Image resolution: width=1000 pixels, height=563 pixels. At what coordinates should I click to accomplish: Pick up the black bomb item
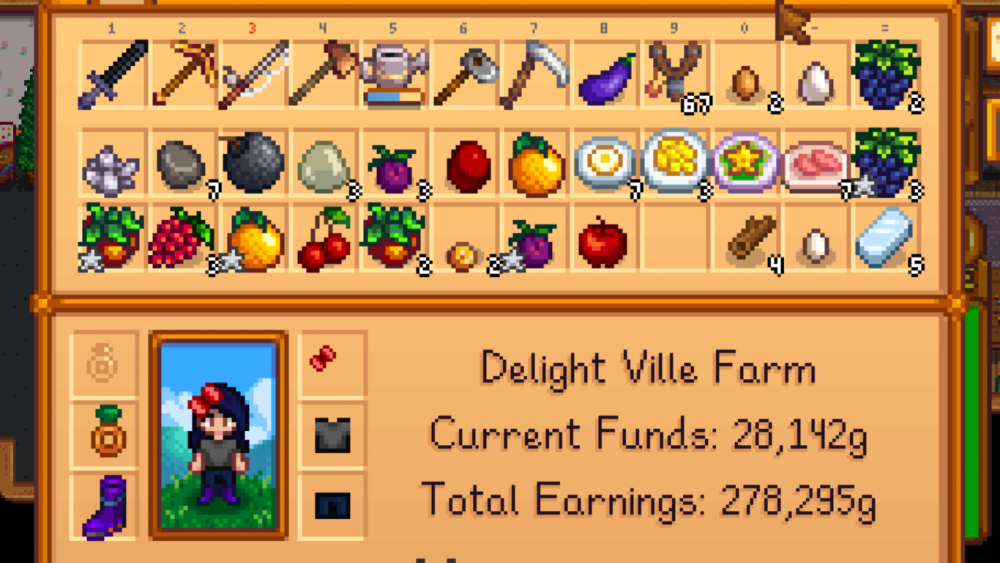coord(252,163)
